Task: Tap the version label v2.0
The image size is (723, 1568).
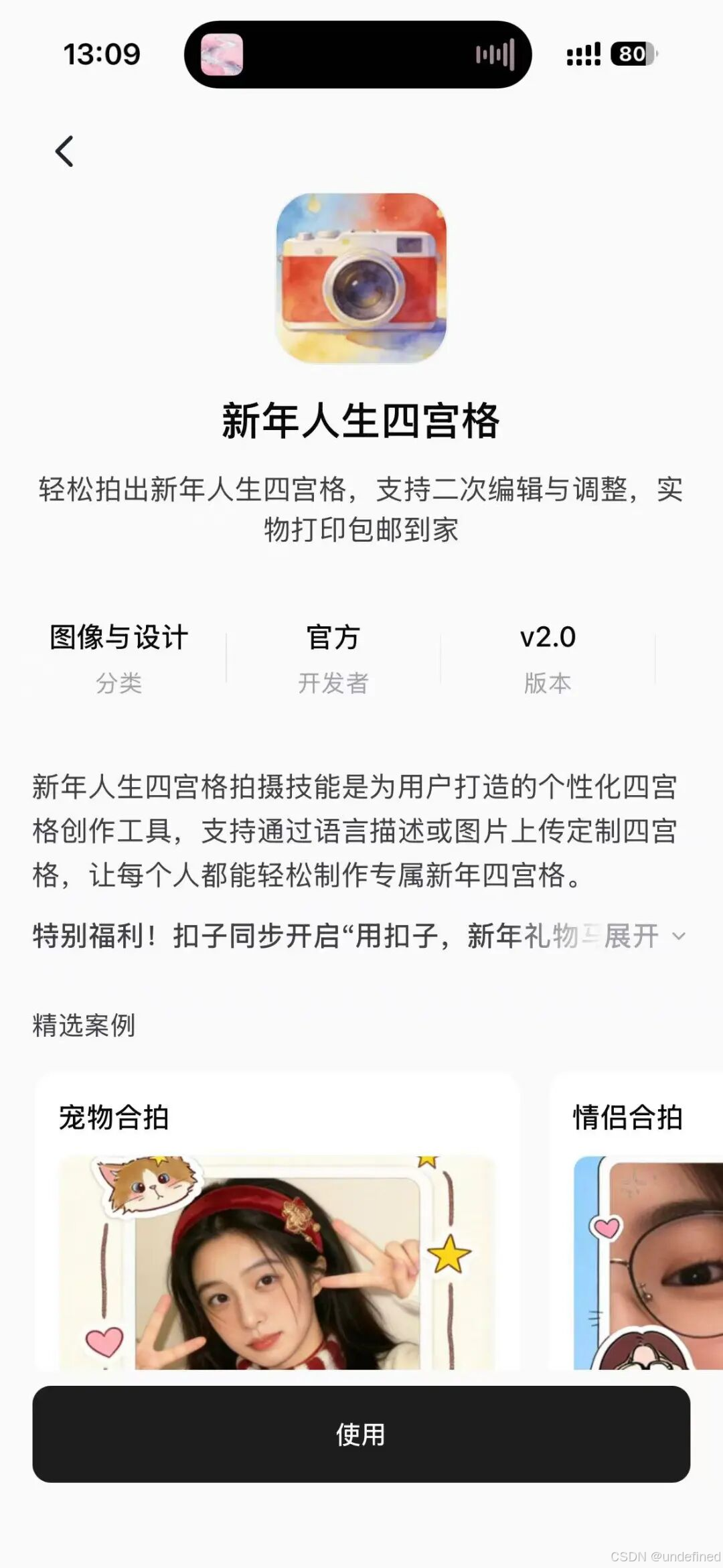Action: pyautogui.click(x=546, y=637)
